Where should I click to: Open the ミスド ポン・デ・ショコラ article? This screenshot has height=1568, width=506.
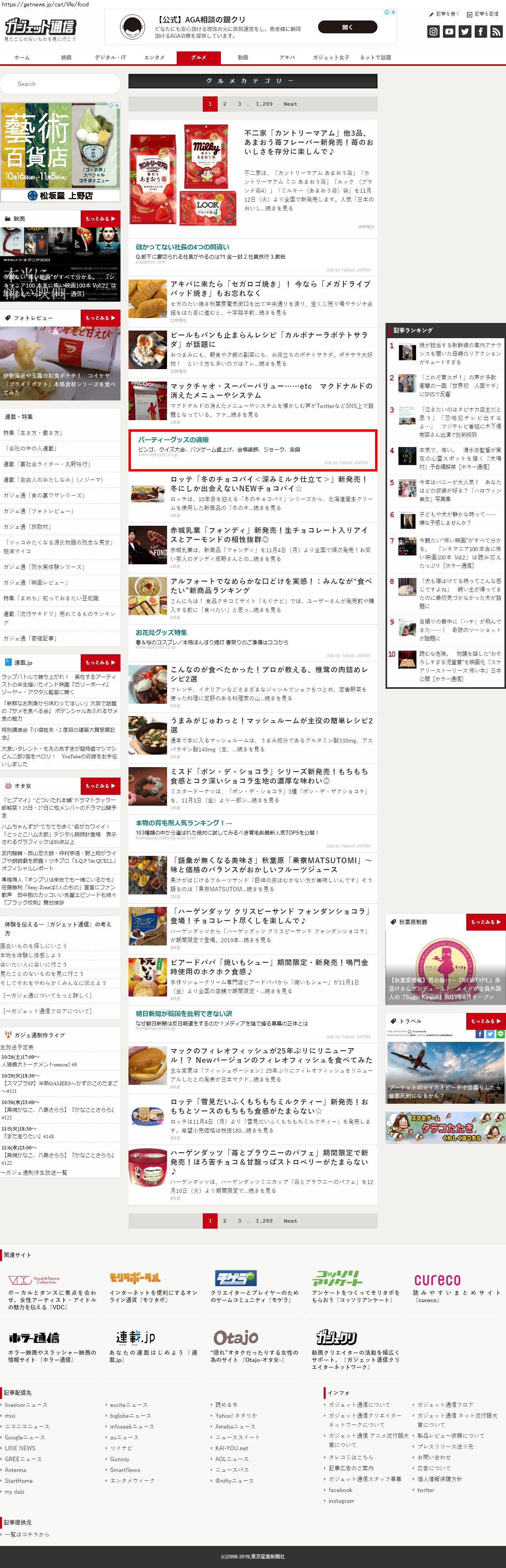[x=269, y=776]
